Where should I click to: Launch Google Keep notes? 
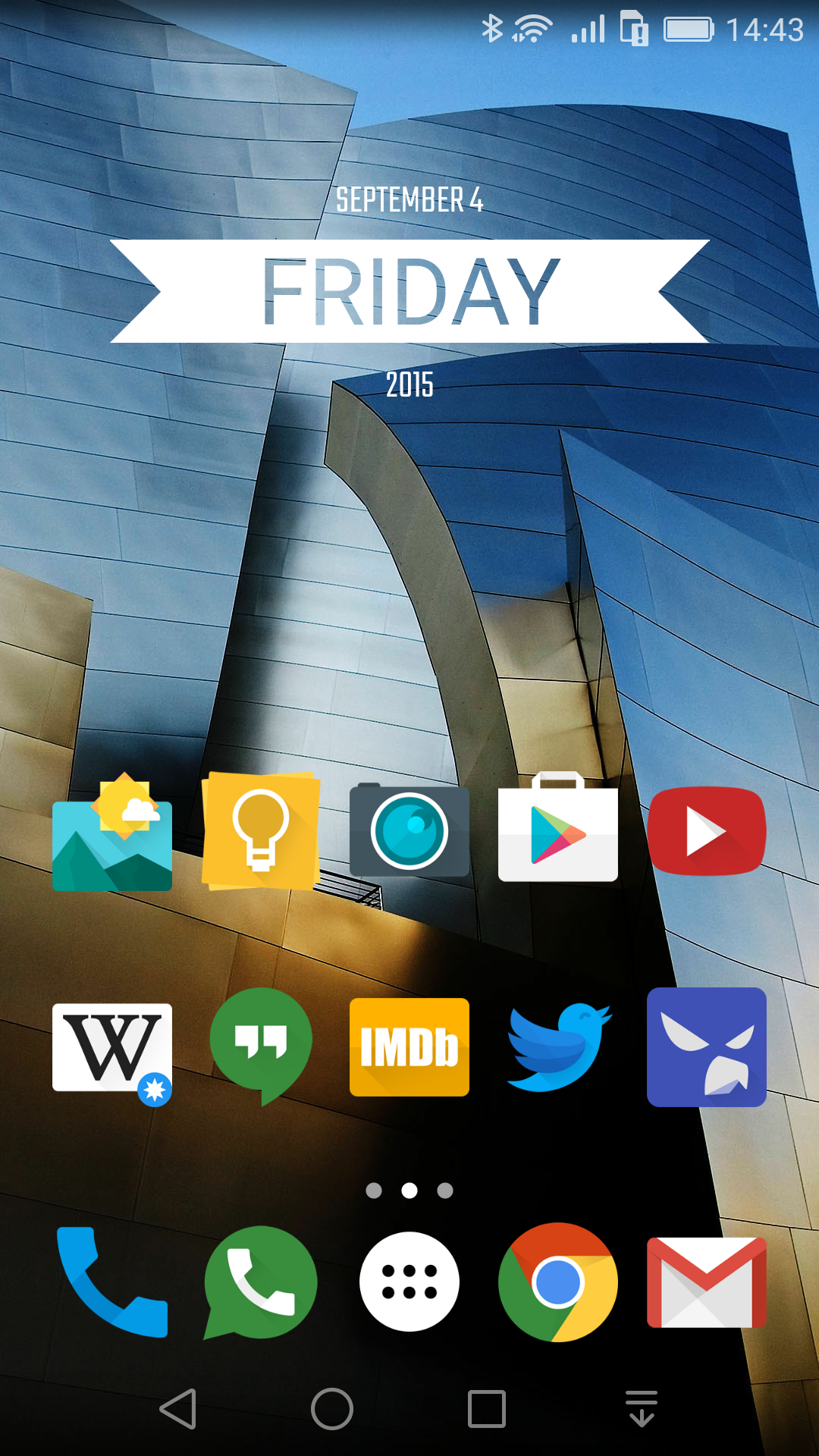coord(260,832)
